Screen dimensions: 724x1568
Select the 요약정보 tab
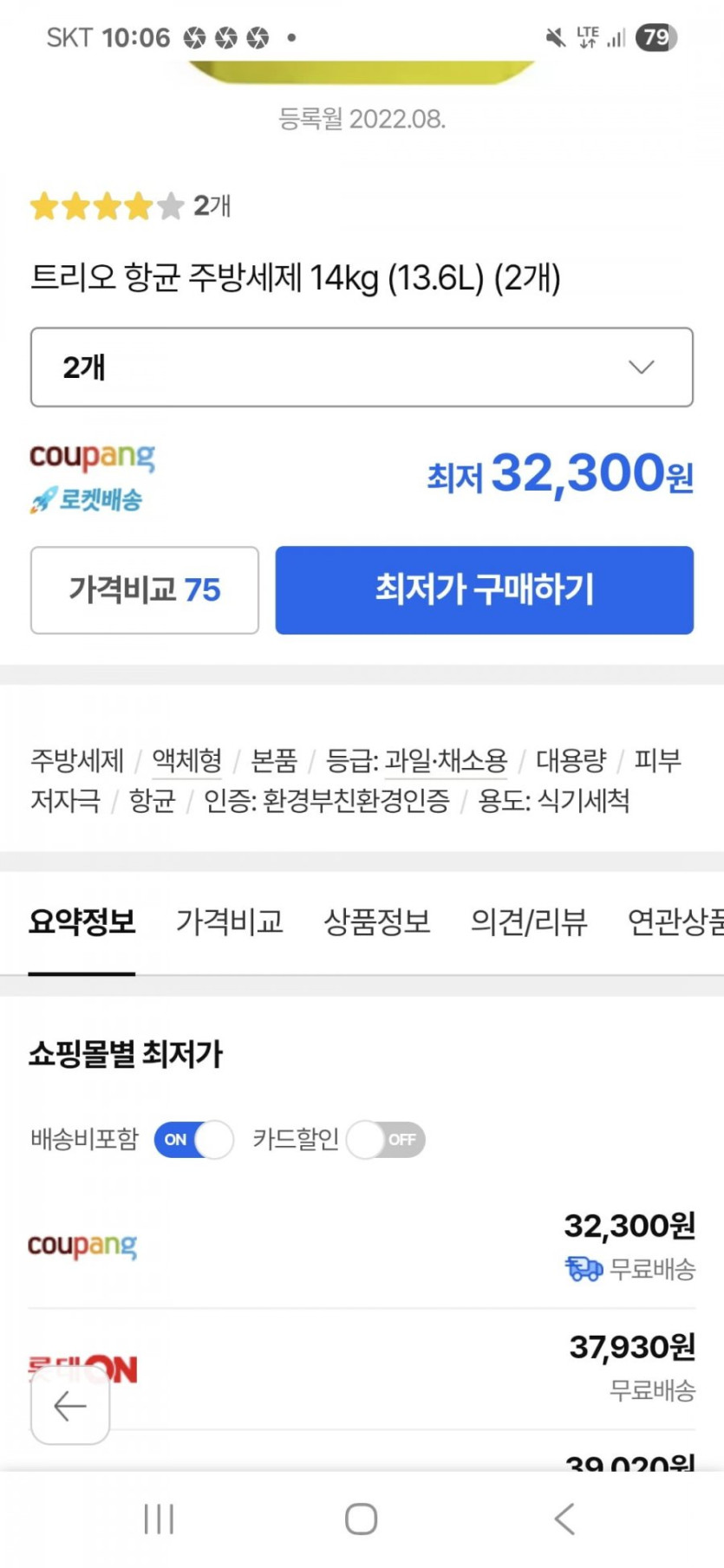coord(82,921)
